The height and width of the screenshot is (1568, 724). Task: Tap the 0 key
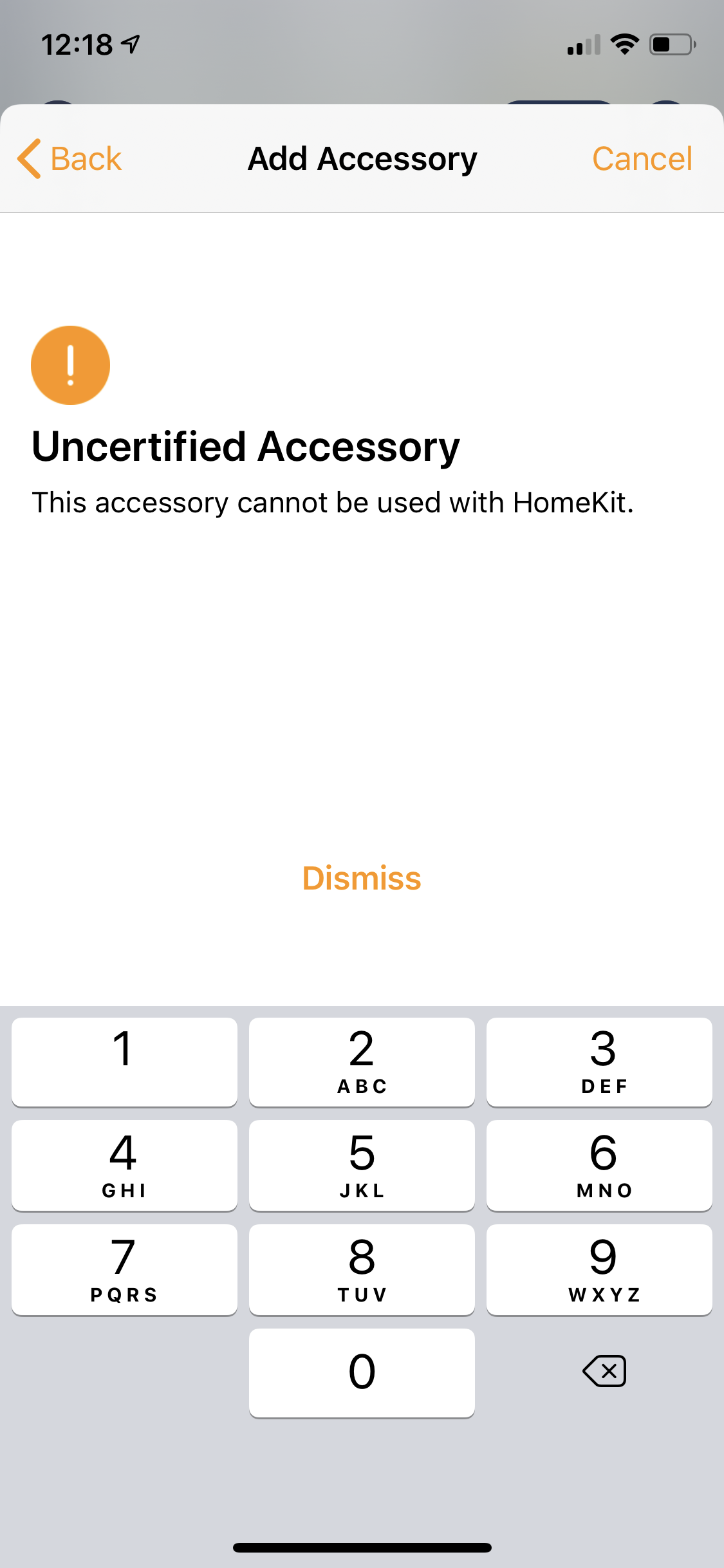click(x=362, y=1373)
